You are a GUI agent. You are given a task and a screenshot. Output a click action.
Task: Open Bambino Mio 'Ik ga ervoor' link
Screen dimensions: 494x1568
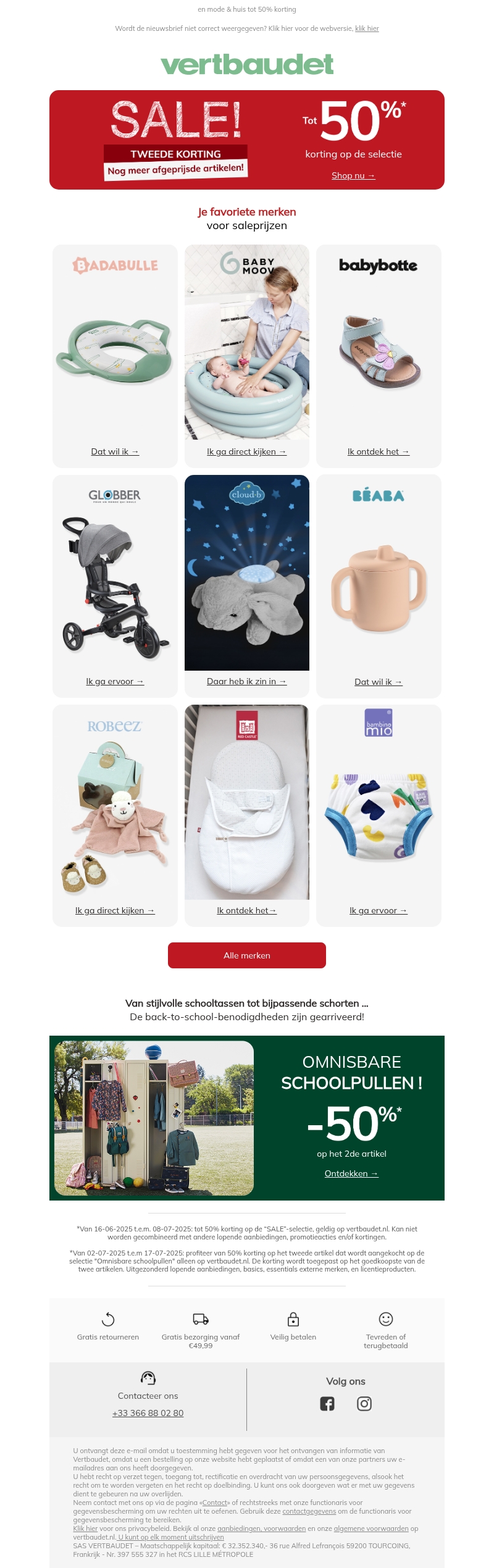(x=378, y=910)
